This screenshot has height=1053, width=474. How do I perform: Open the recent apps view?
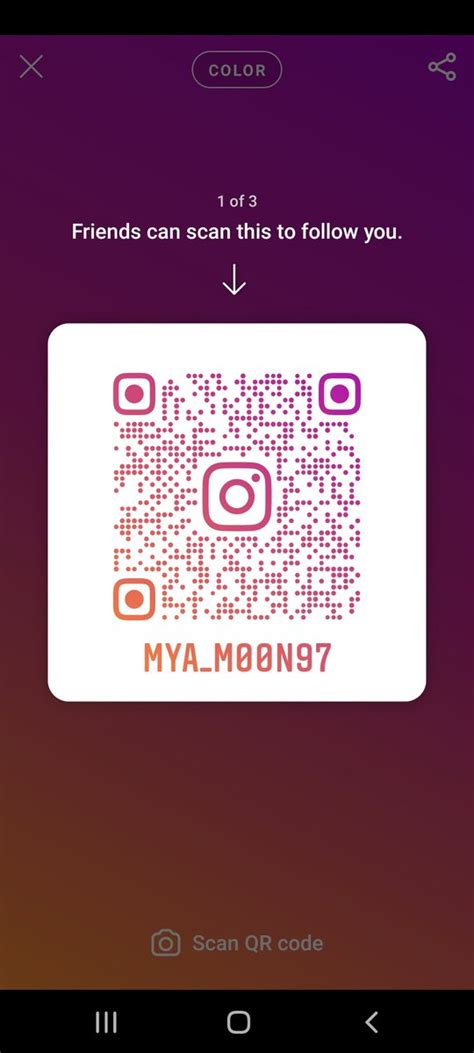tap(106, 1022)
